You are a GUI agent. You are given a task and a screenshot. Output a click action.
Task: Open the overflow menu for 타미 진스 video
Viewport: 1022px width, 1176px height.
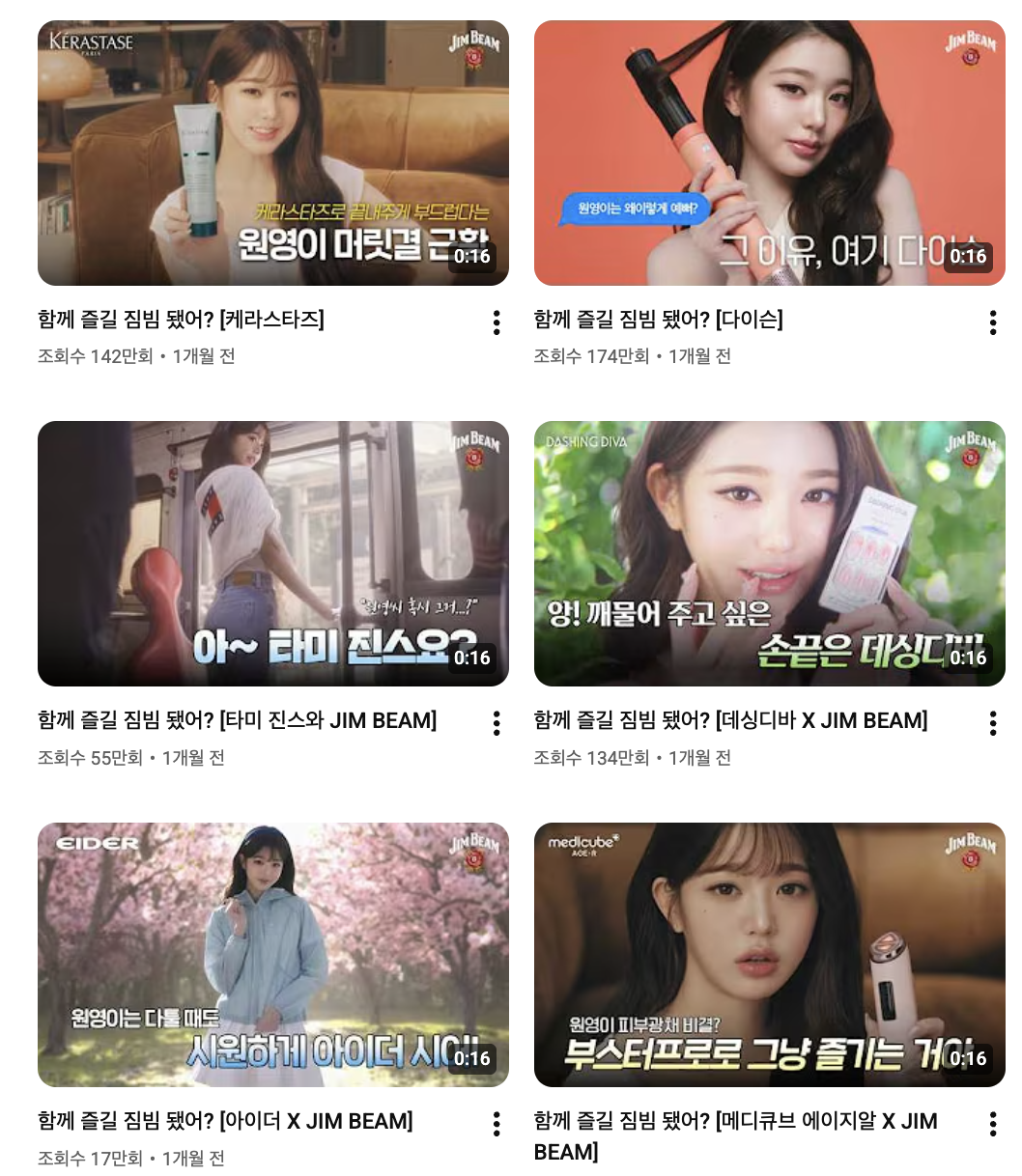pos(497,723)
